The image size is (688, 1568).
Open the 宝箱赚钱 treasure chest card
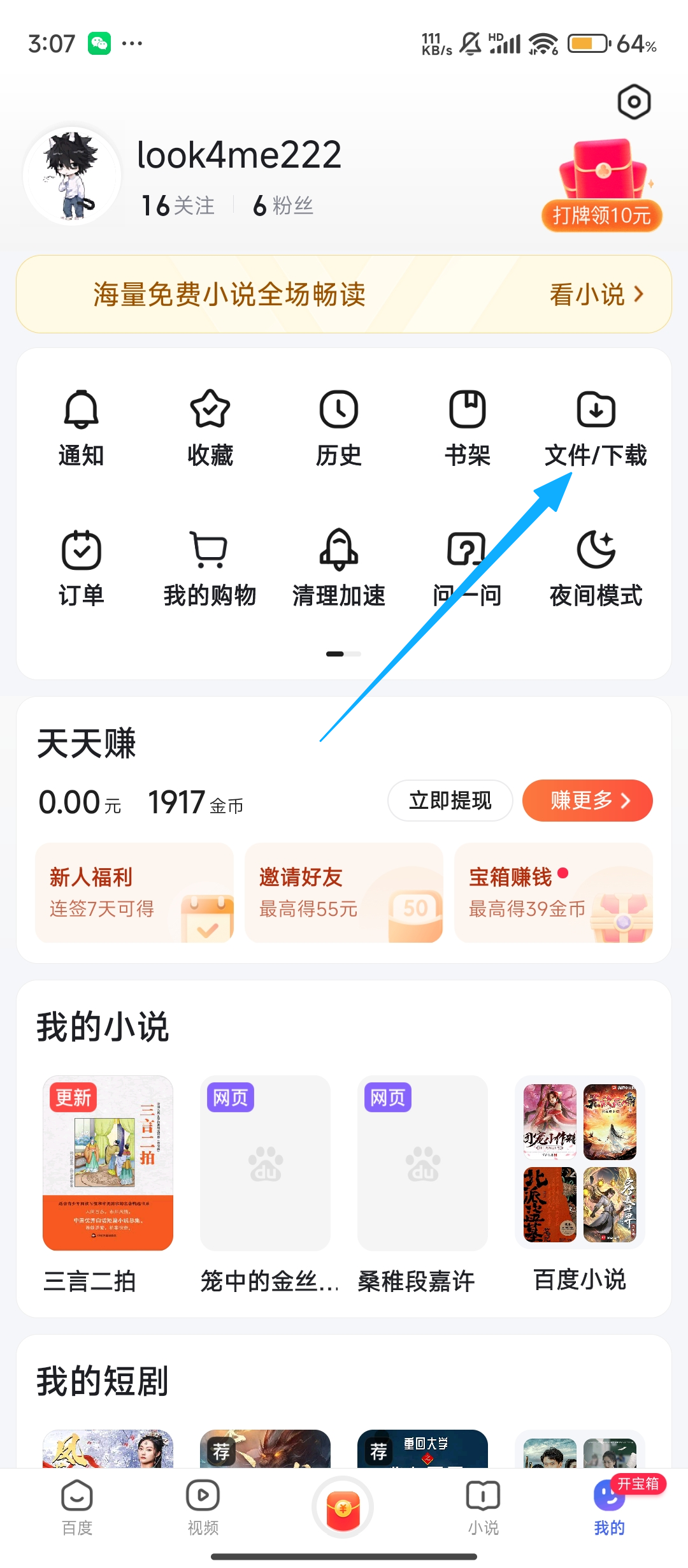(554, 892)
